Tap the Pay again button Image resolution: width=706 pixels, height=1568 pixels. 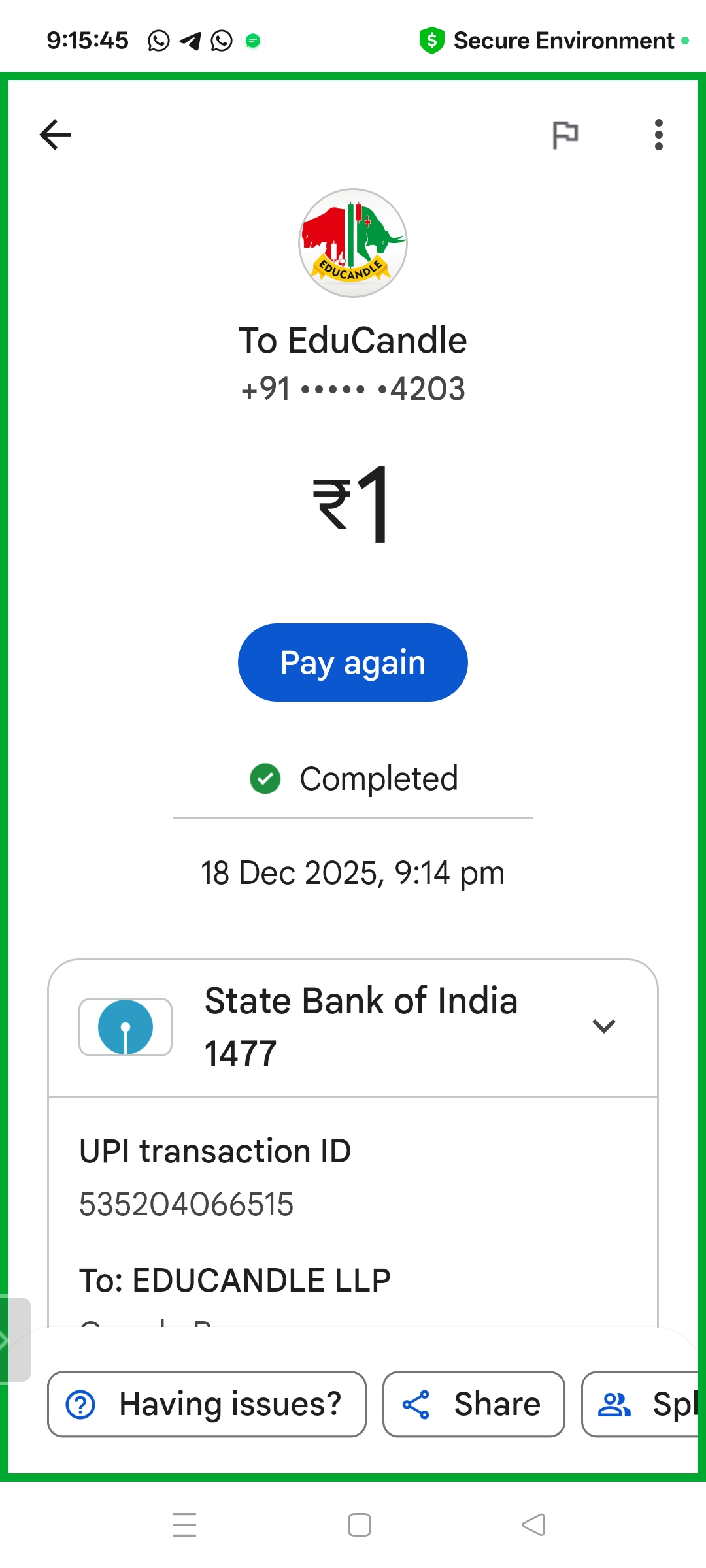tap(353, 662)
